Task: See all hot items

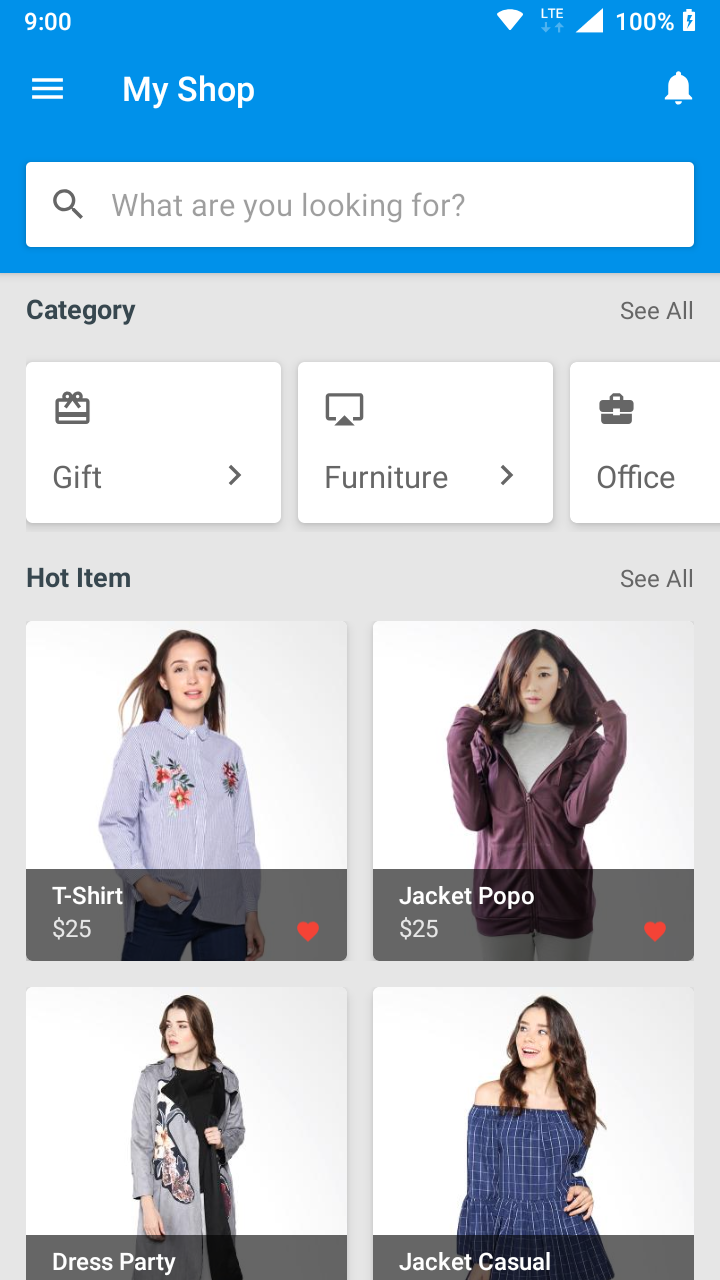Action: (656, 579)
